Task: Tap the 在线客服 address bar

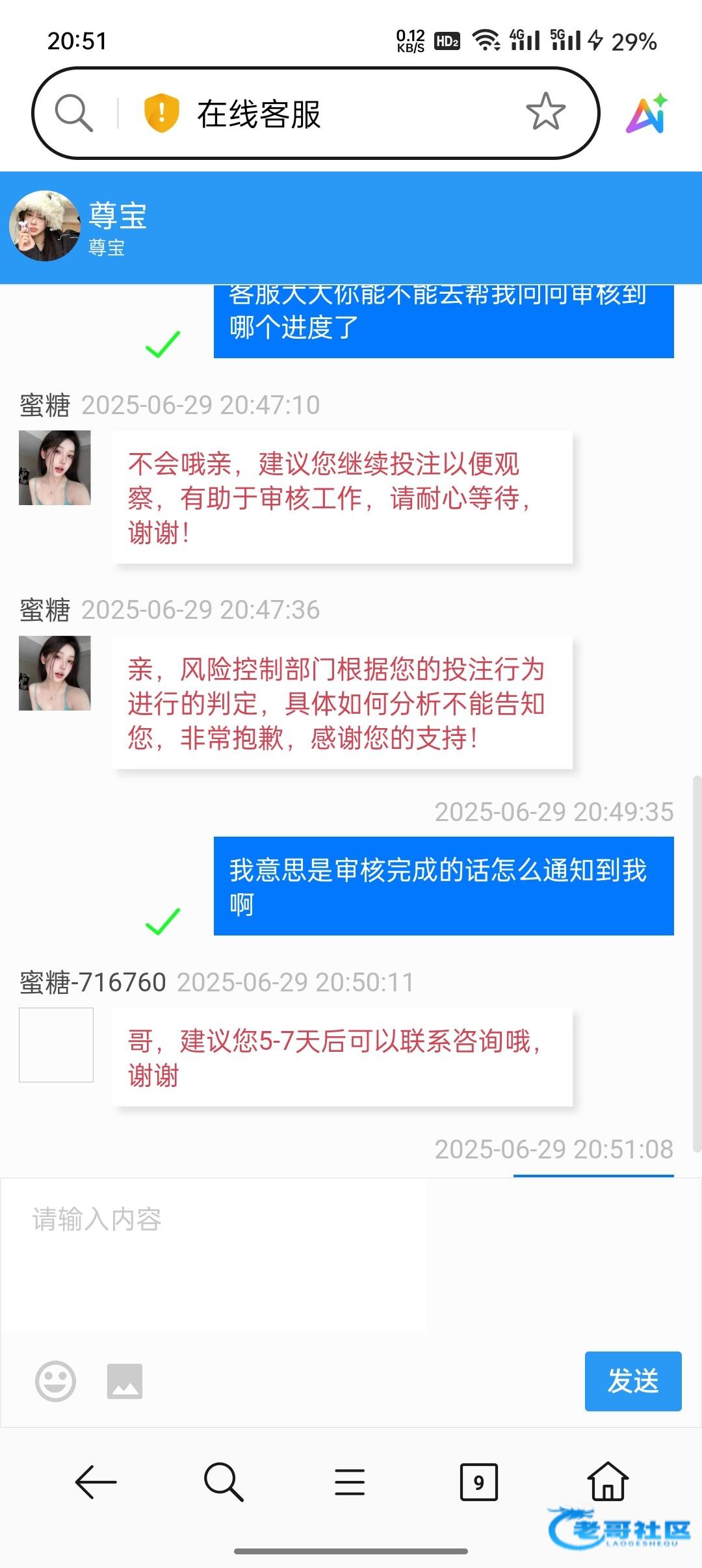Action: (x=325, y=114)
